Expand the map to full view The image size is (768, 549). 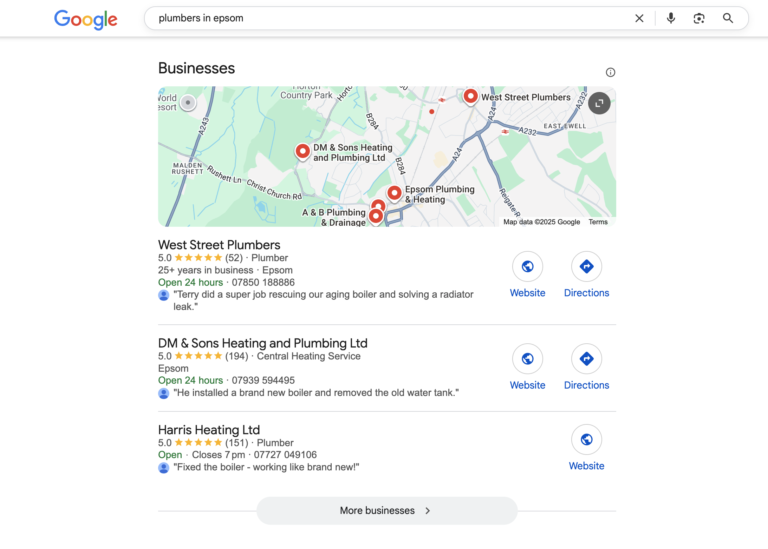[598, 103]
